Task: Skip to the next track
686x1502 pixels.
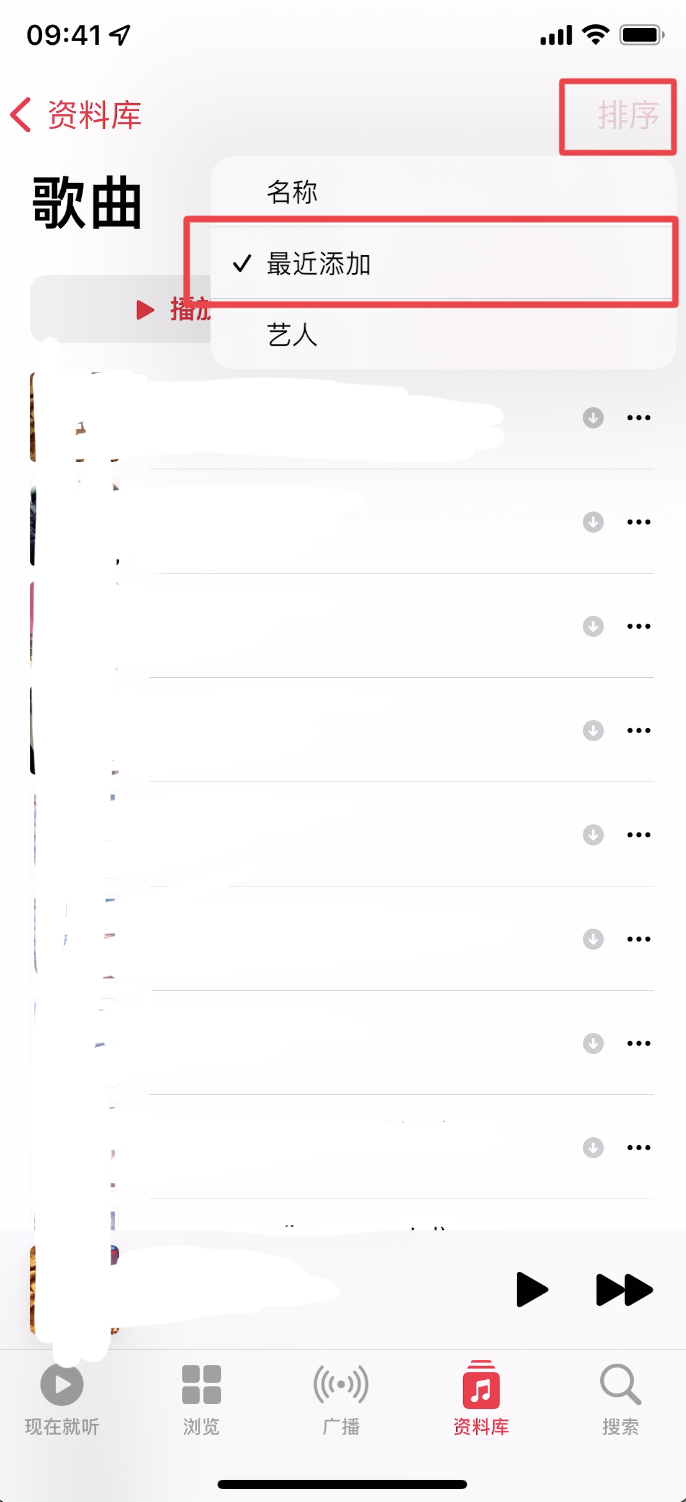Action: point(624,1289)
